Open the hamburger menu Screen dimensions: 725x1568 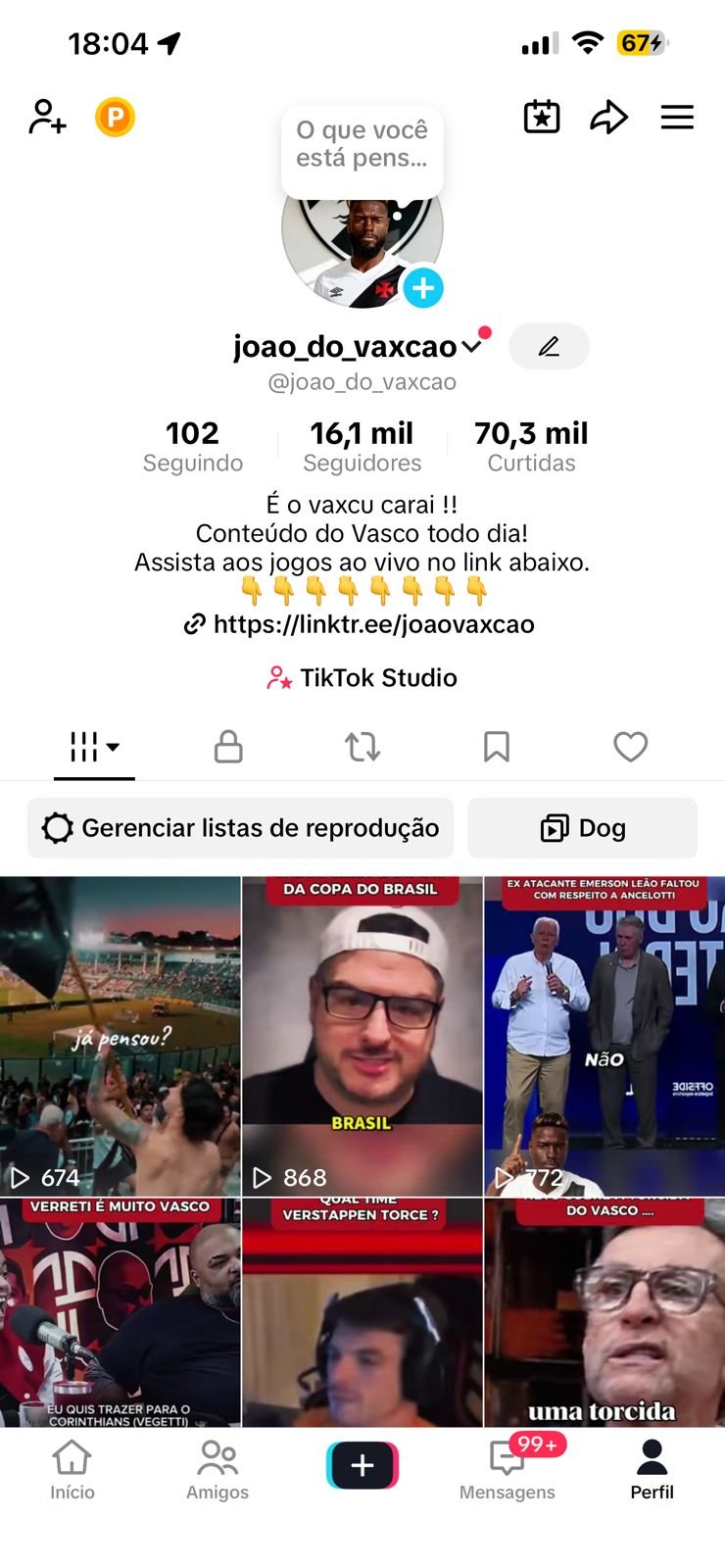(x=677, y=118)
